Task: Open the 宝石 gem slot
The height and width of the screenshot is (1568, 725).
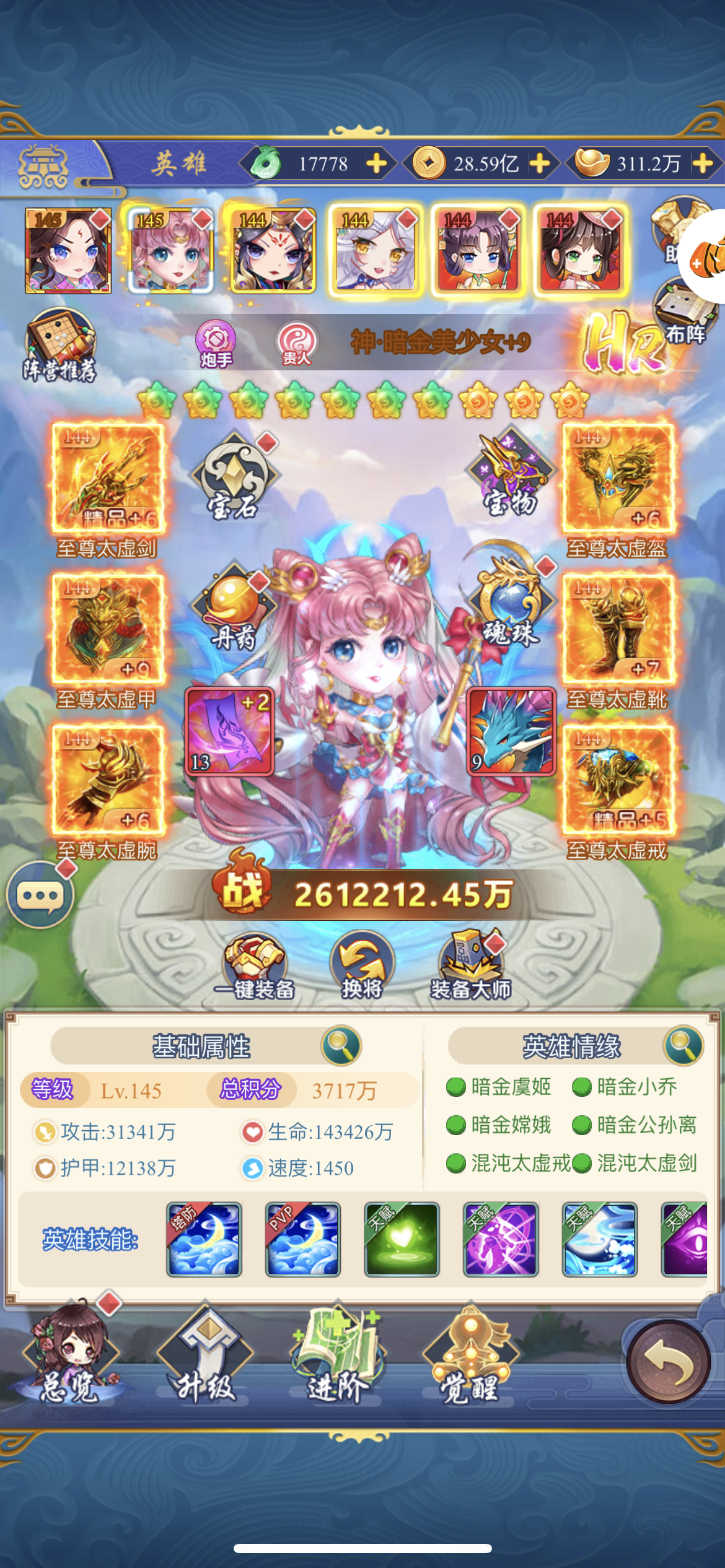Action: (x=234, y=476)
